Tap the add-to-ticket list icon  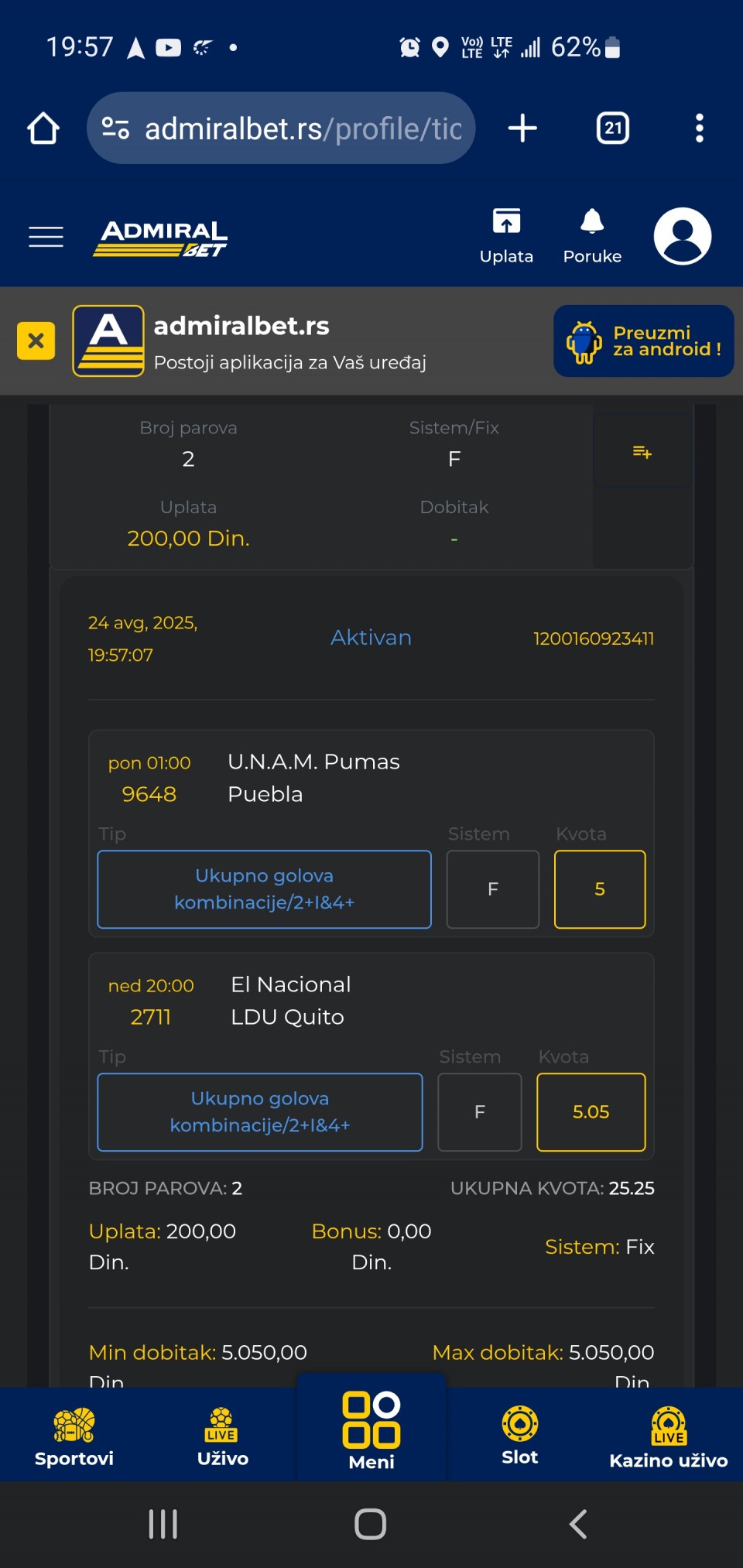[642, 451]
